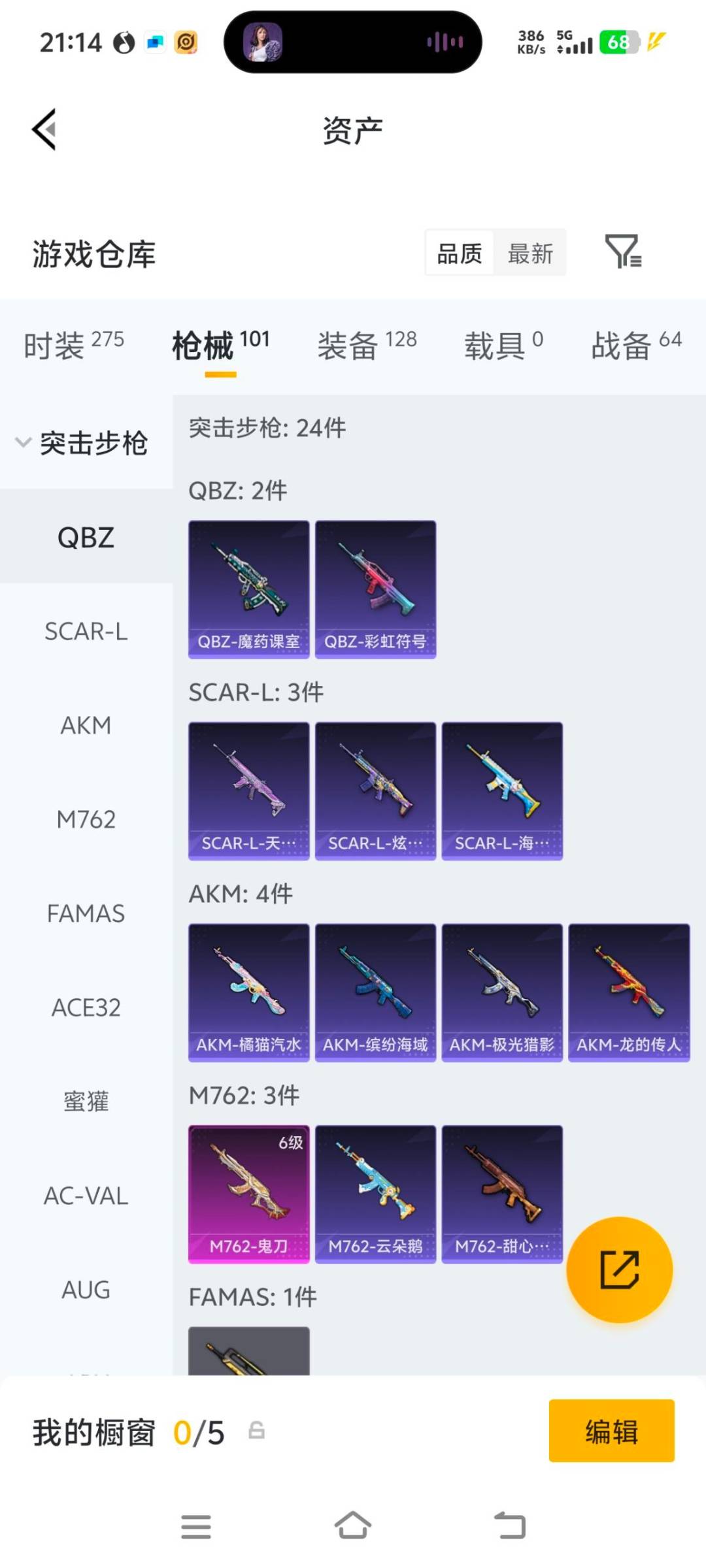Select the AKM category in sidebar

86,725
